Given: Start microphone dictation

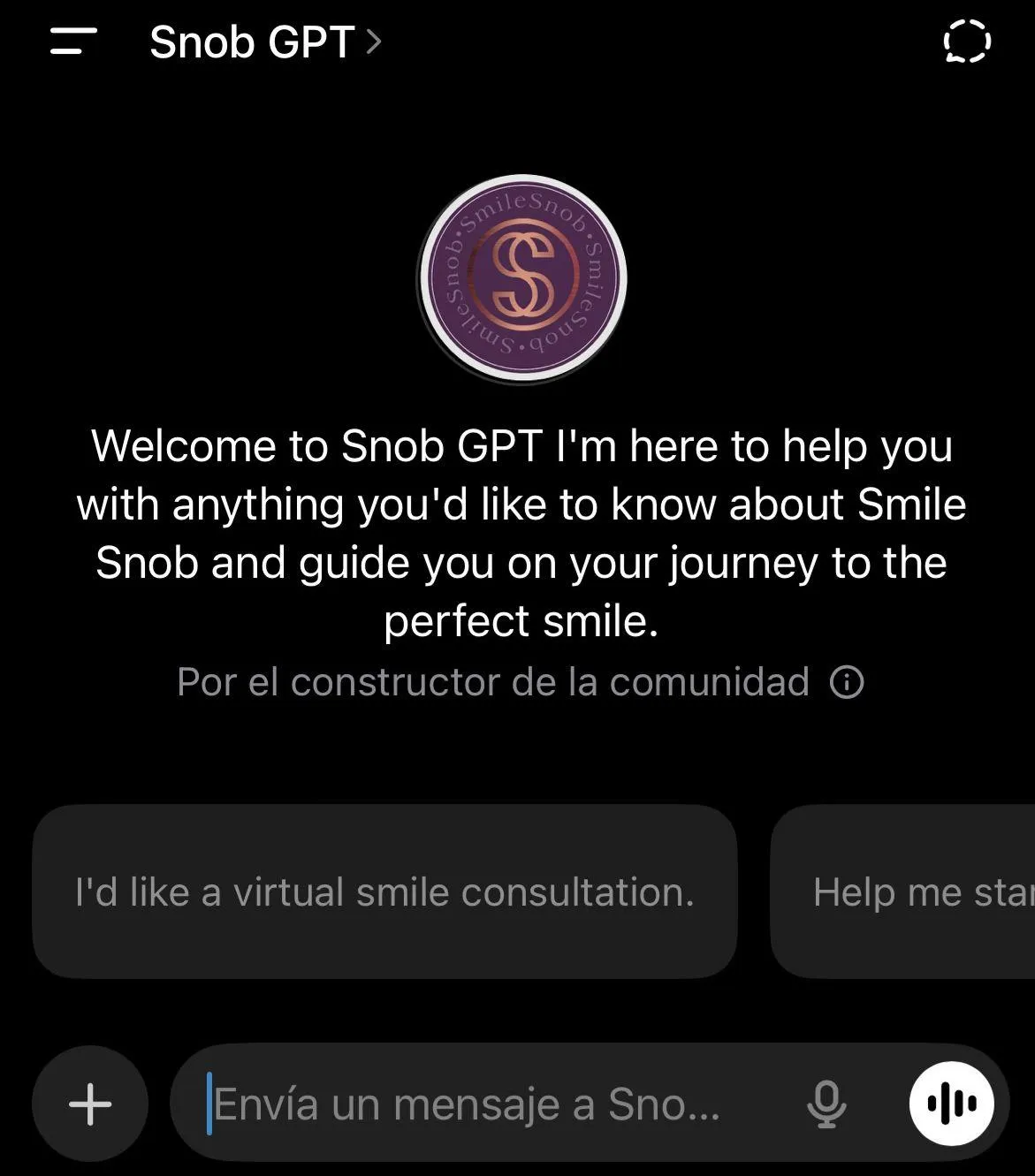Looking at the screenshot, I should 826,1104.
